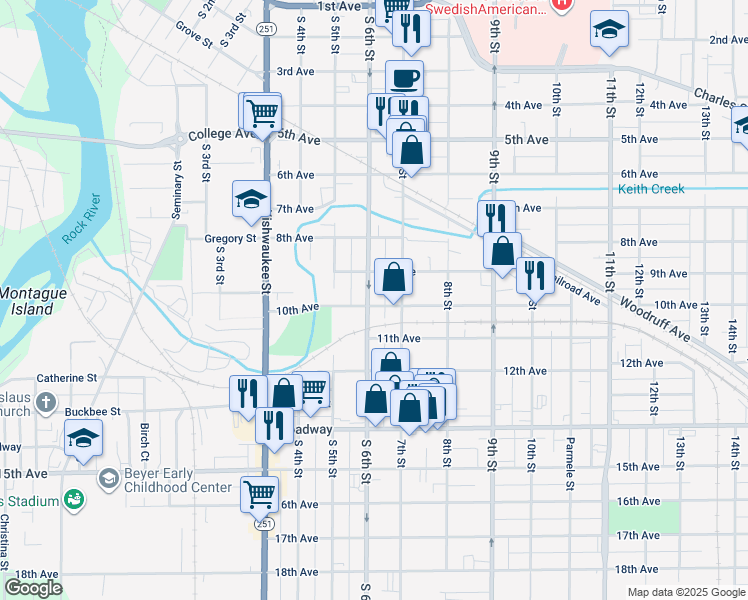Open the graduation cap marker by 7th Ave

[x=251, y=202]
